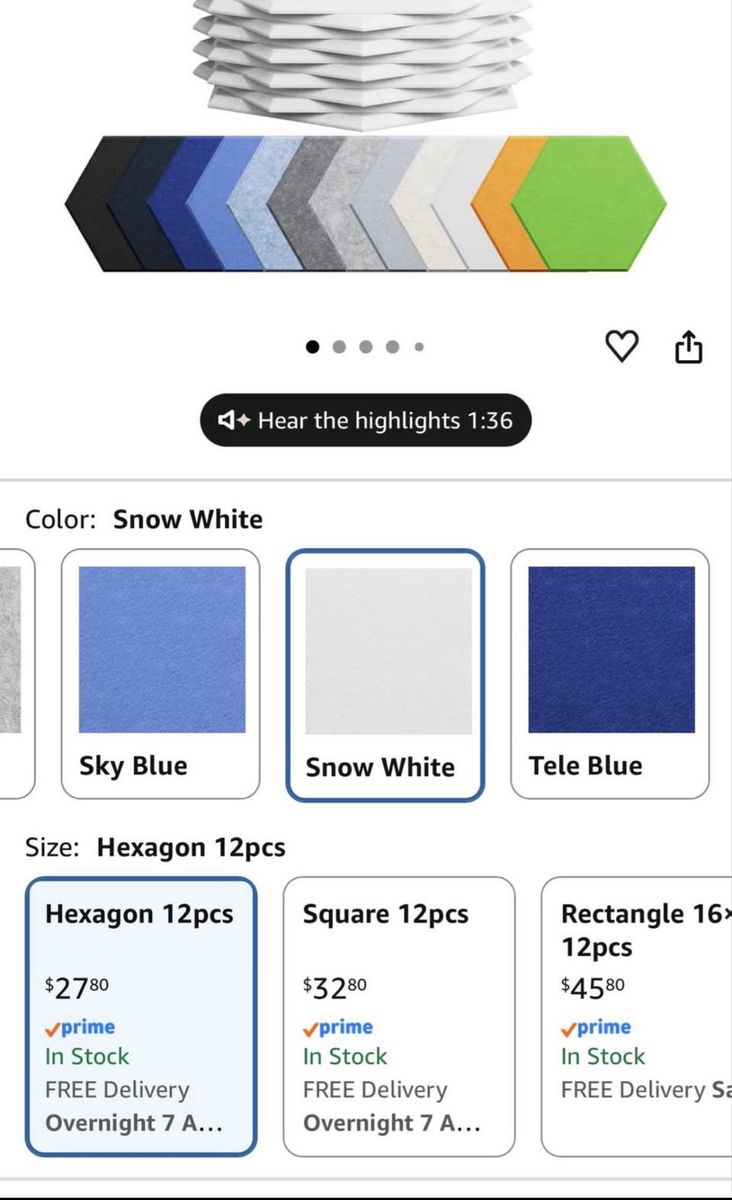Tap the image carousel page dots

point(365,347)
